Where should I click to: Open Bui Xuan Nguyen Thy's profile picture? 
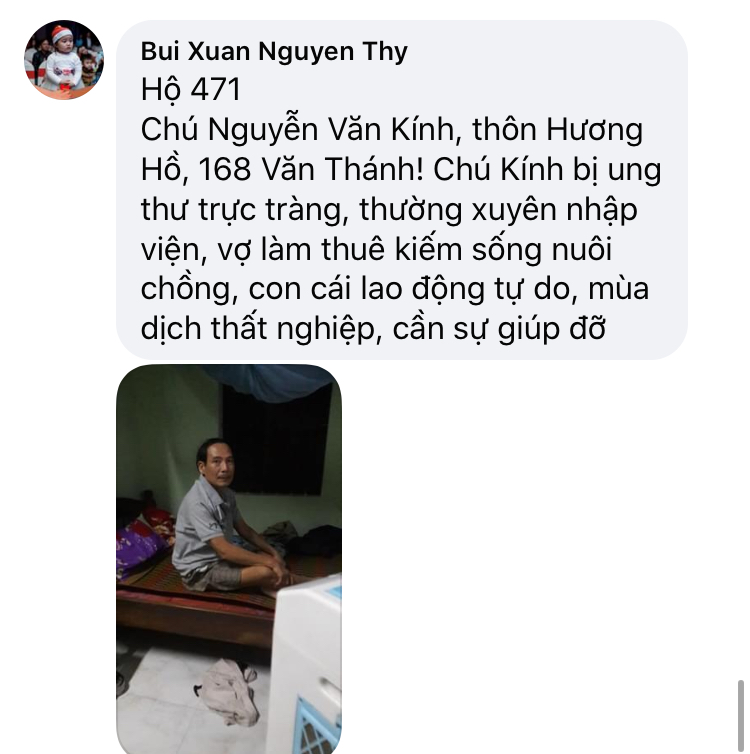pos(64,59)
